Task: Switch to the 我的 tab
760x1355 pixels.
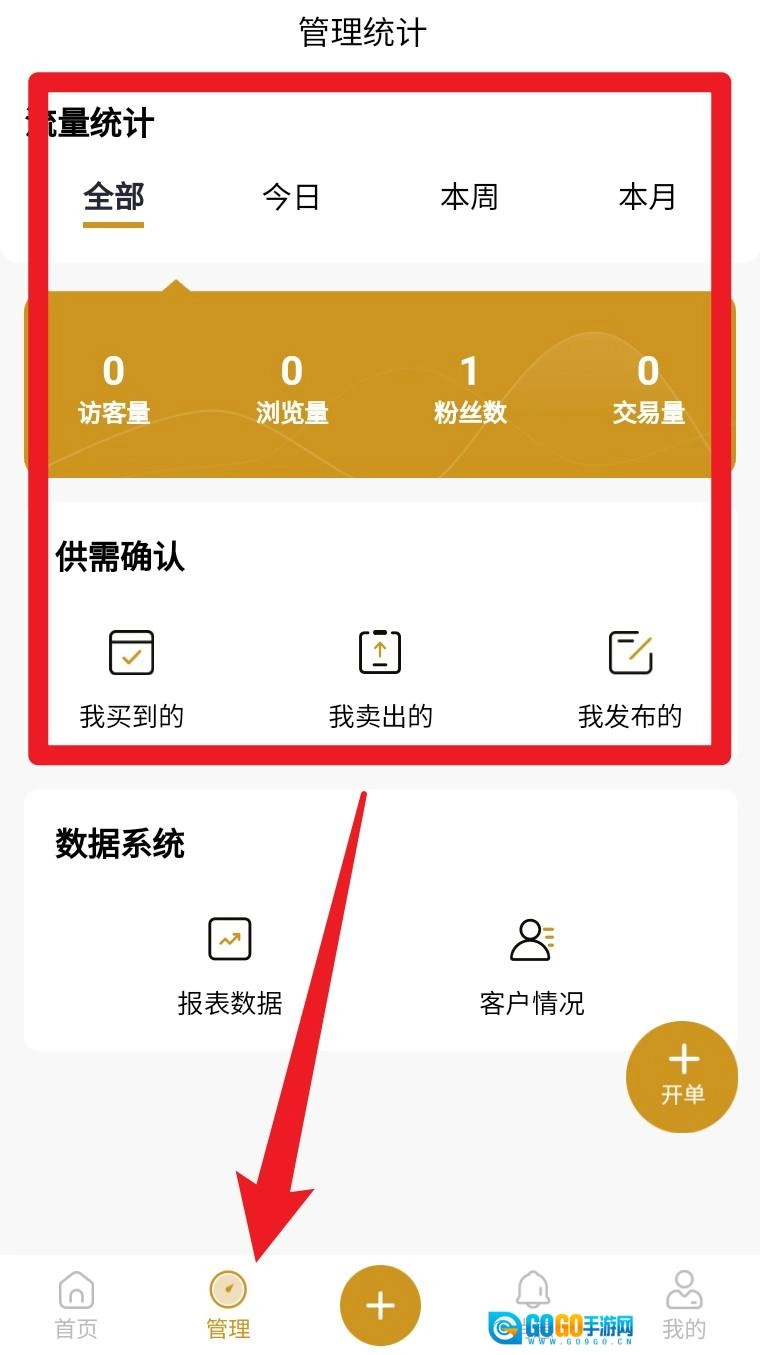Action: coord(684,1305)
